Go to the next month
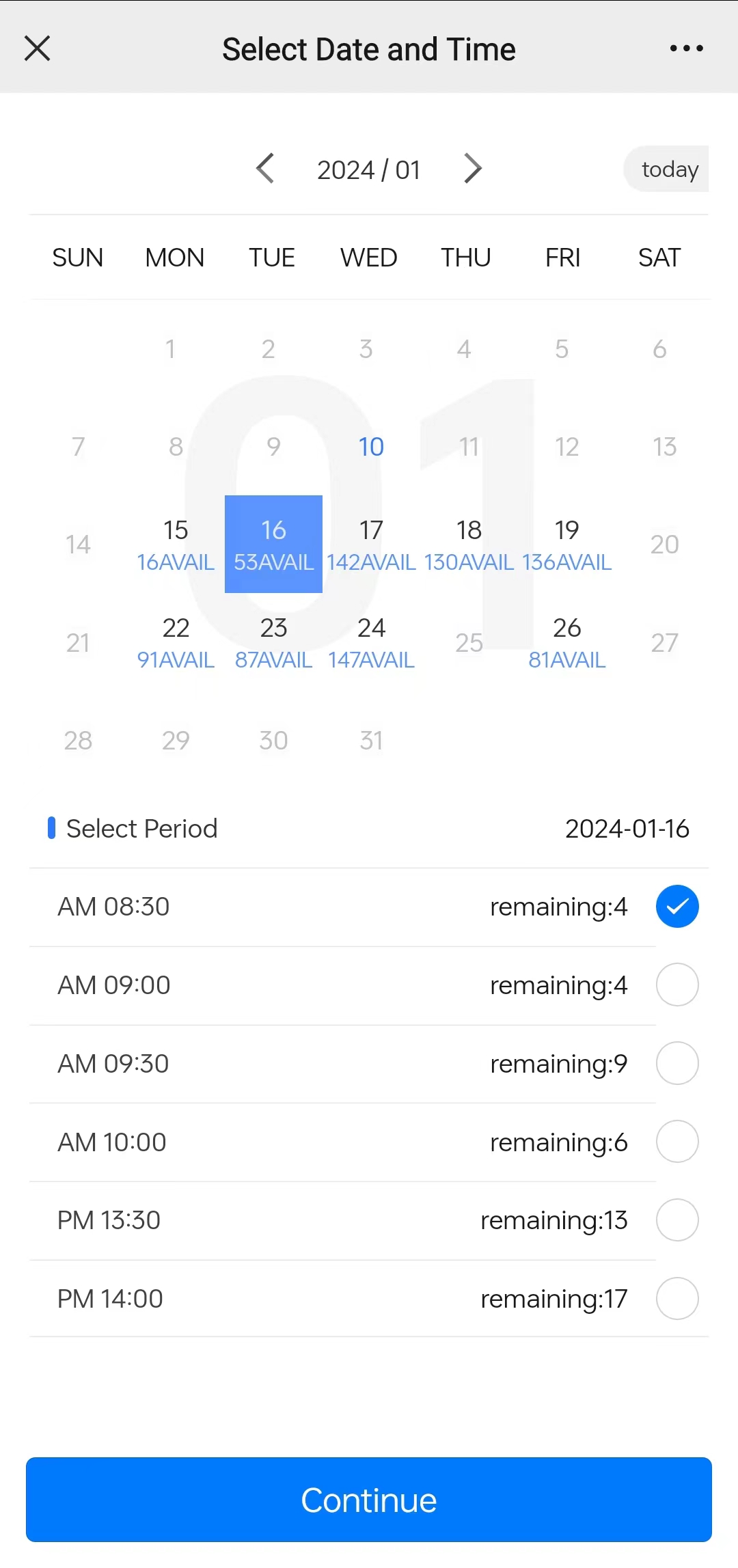 473,169
